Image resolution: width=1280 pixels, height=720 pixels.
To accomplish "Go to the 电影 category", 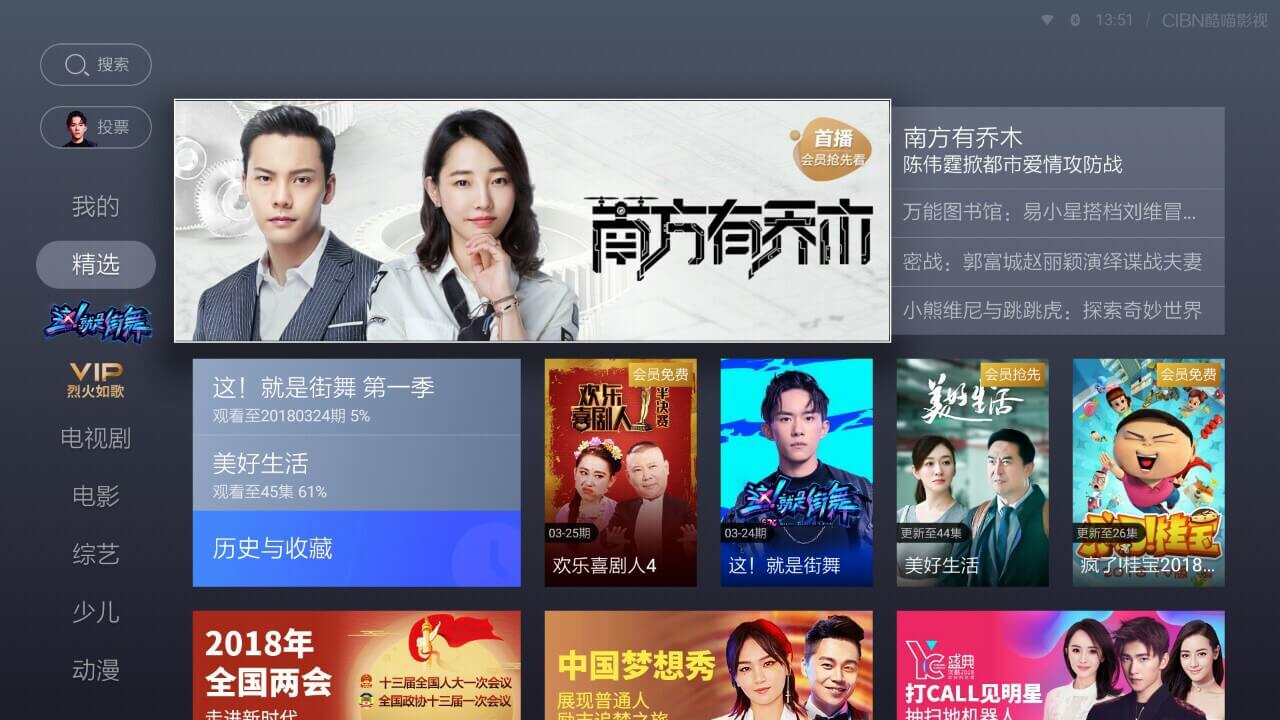I will click(x=96, y=496).
